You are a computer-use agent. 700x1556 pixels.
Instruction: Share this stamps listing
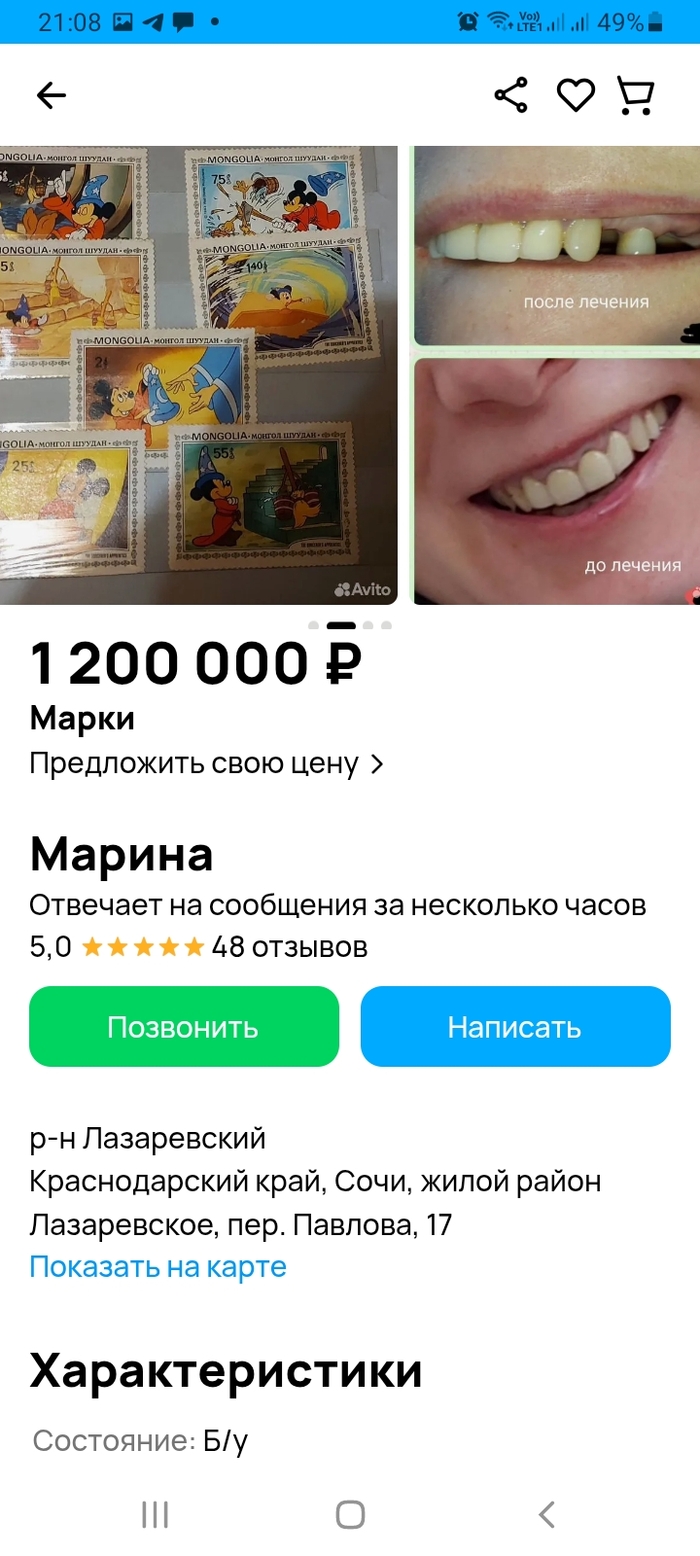511,96
